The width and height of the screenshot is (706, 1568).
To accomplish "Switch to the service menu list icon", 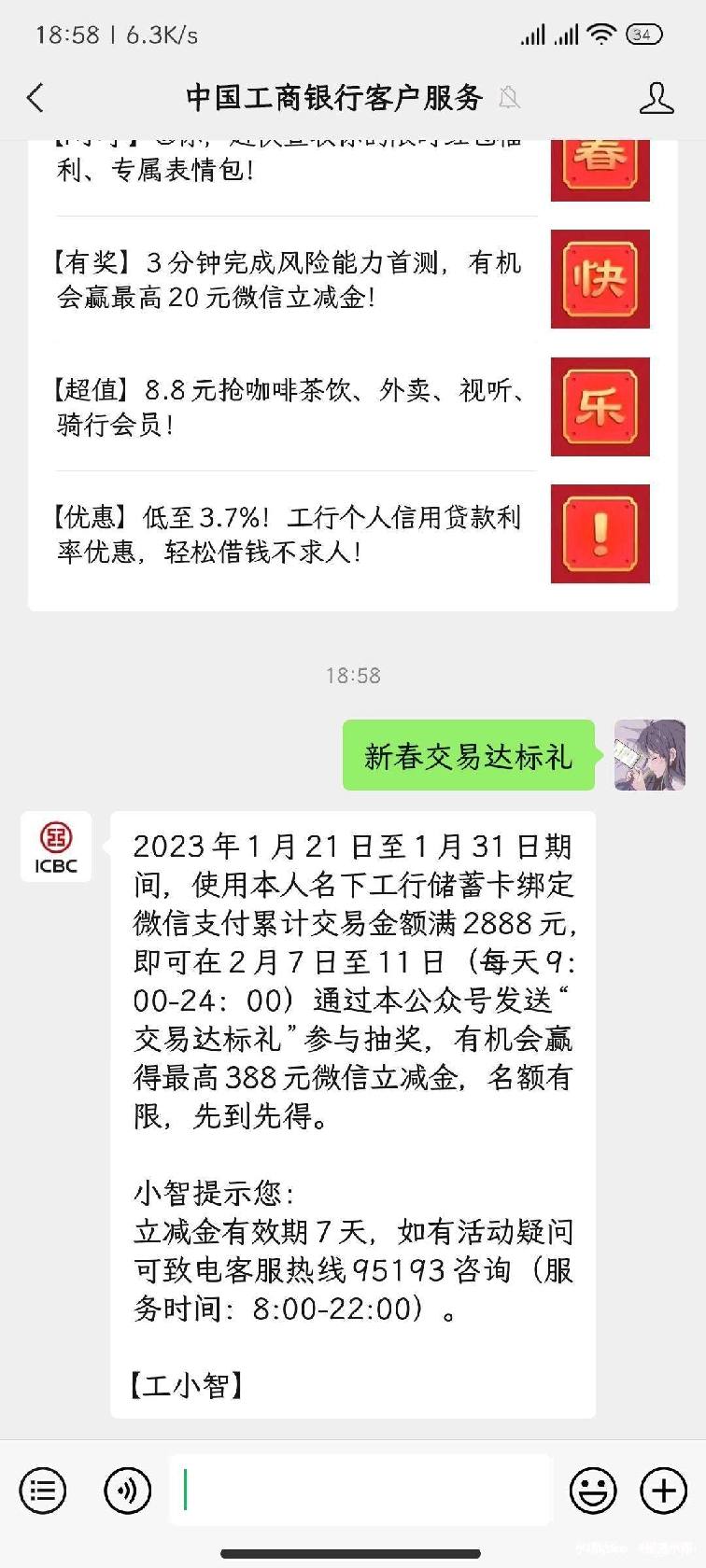I will click(x=43, y=1490).
